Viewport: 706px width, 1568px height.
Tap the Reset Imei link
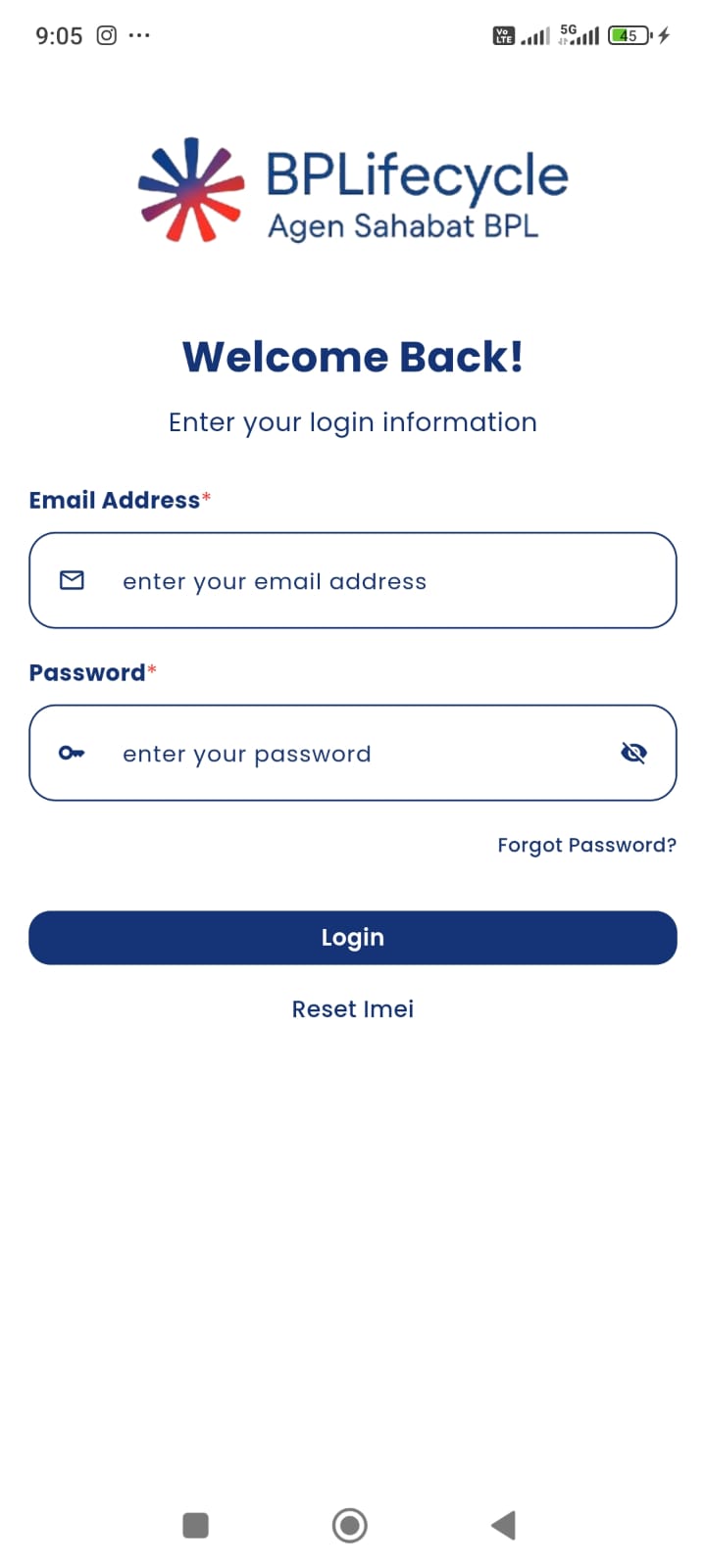(353, 1008)
